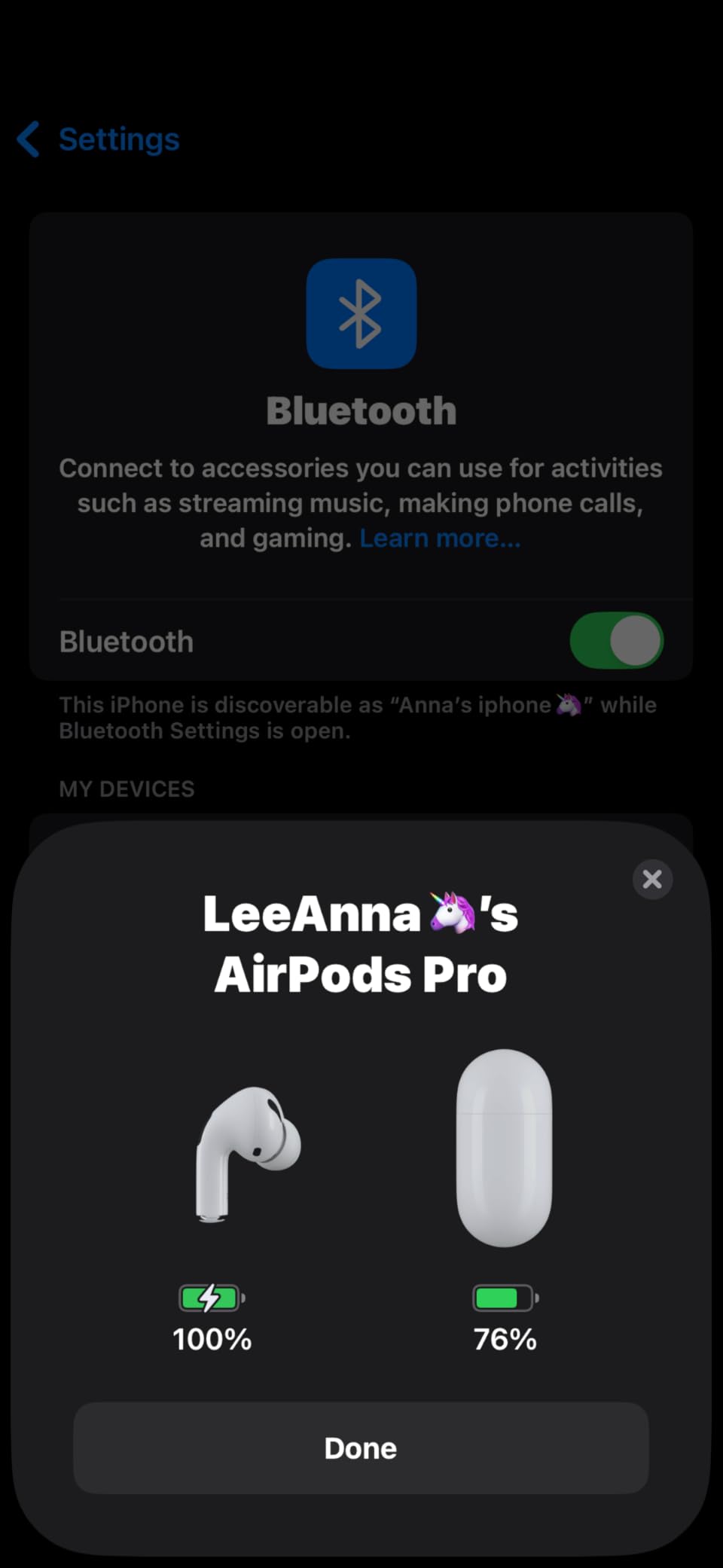Navigate back to Settings

(x=98, y=139)
